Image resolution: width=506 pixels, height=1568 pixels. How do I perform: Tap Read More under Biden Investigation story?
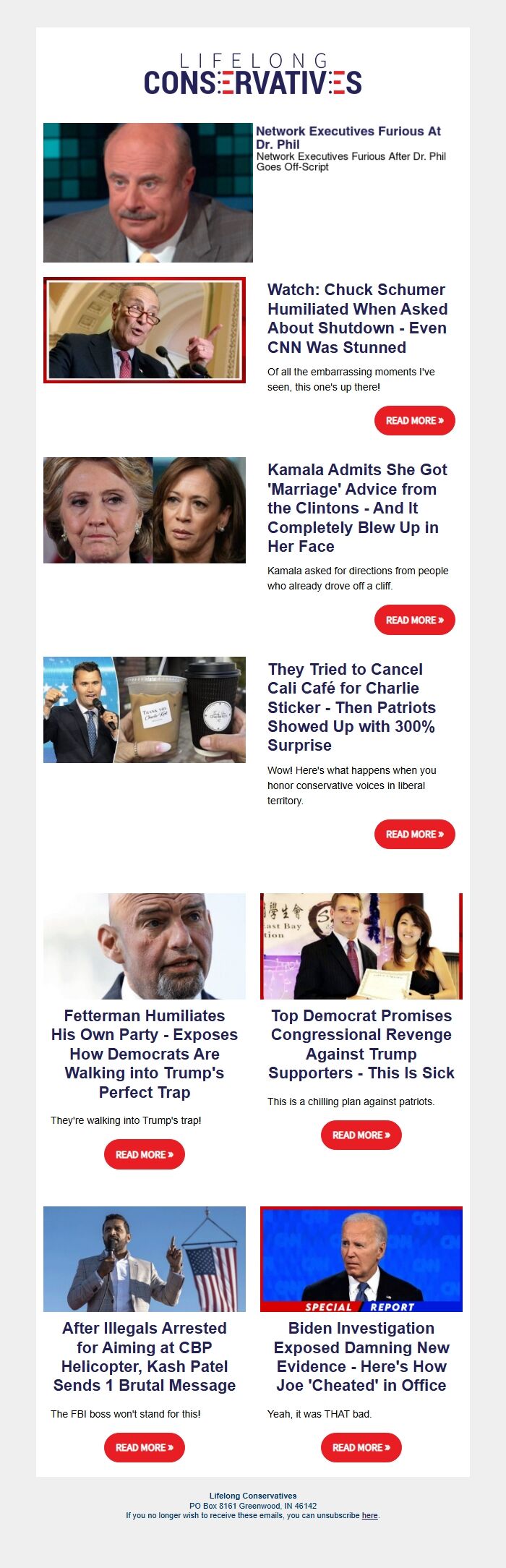[361, 1447]
